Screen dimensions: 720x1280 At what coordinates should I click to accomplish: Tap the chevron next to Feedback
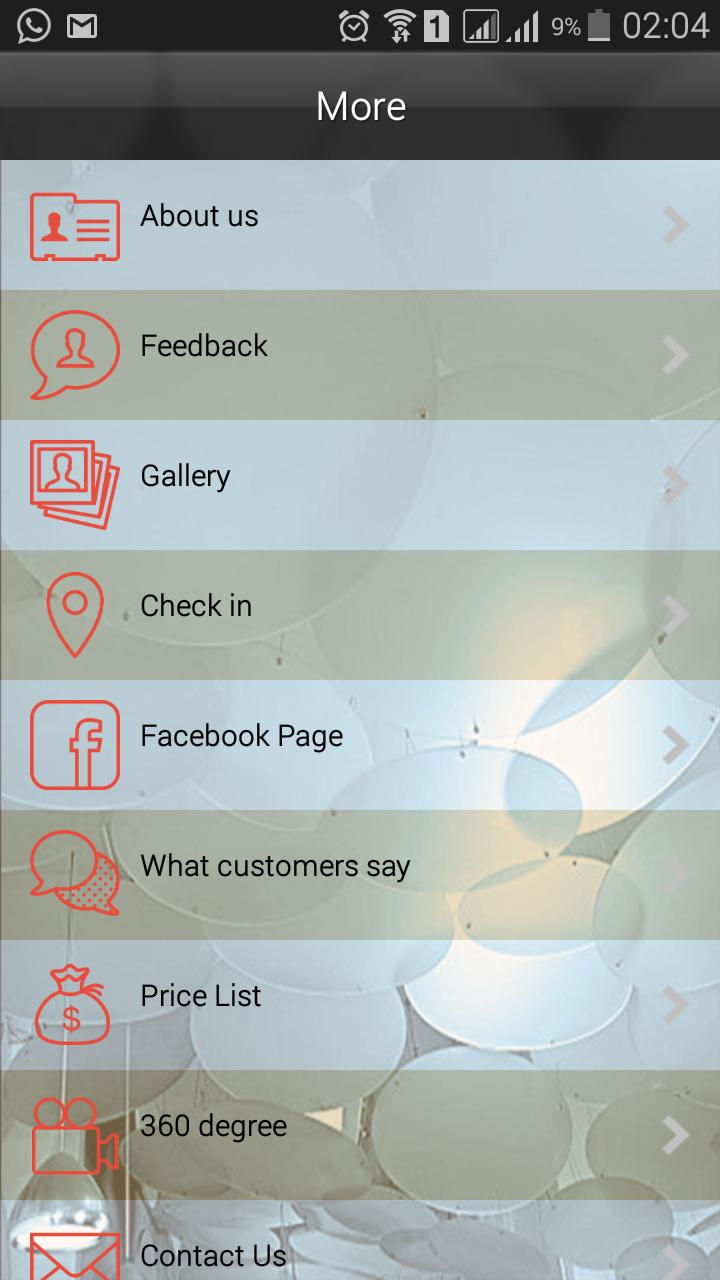tap(676, 354)
